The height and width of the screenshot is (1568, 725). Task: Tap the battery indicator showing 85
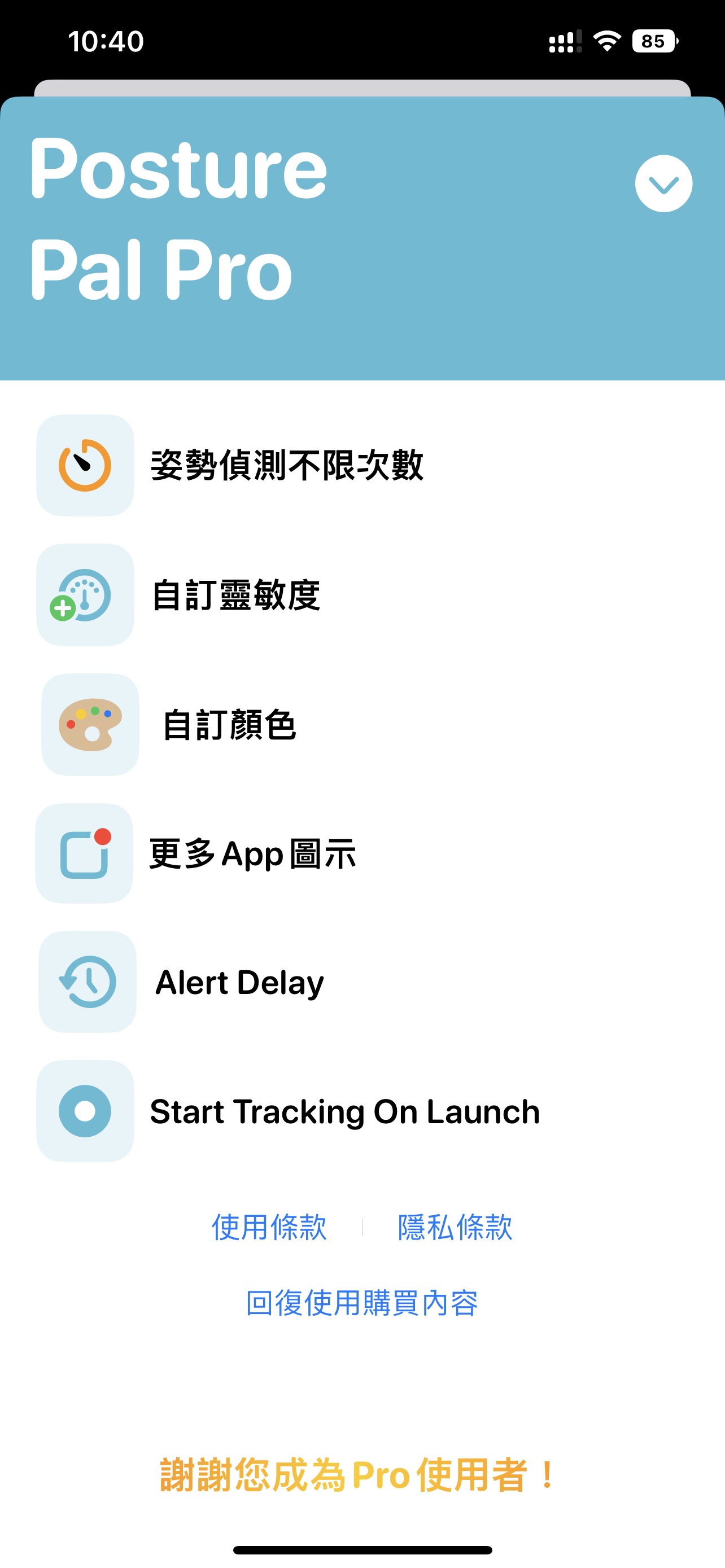[x=653, y=41]
